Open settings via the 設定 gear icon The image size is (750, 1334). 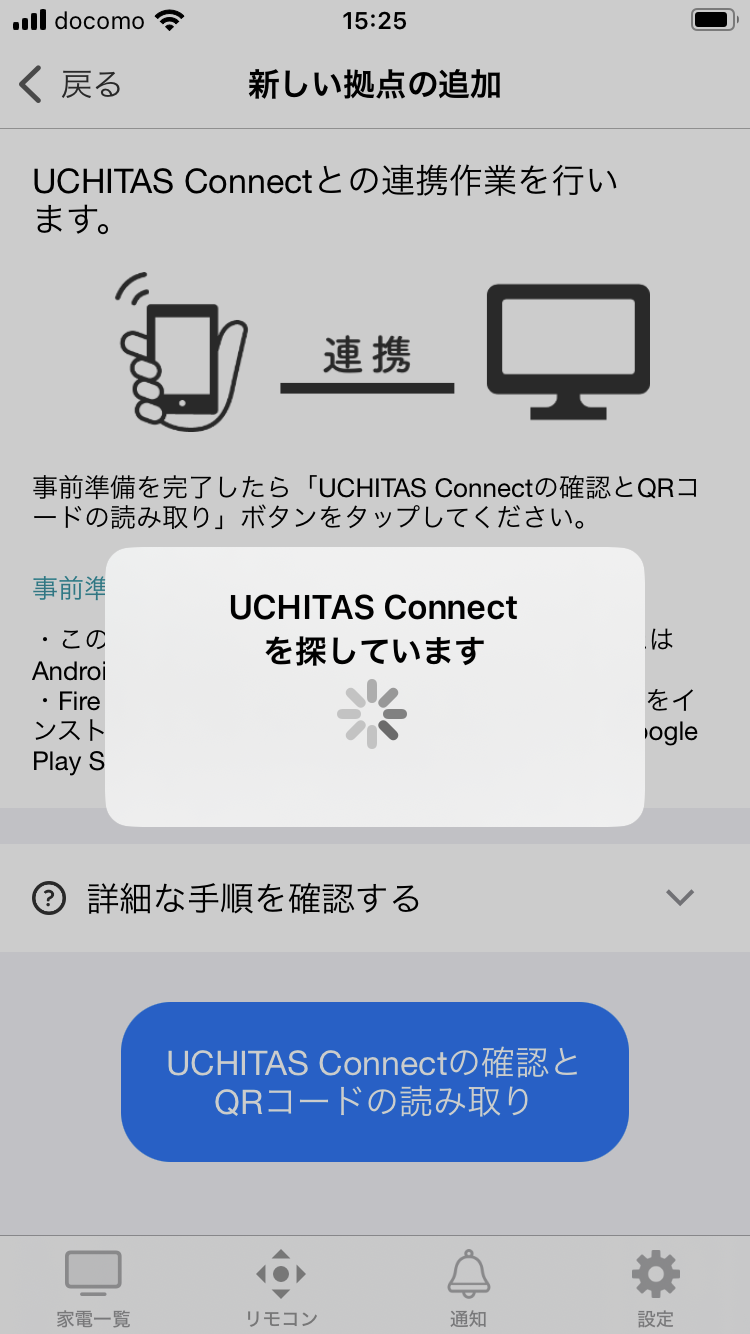coord(655,1272)
